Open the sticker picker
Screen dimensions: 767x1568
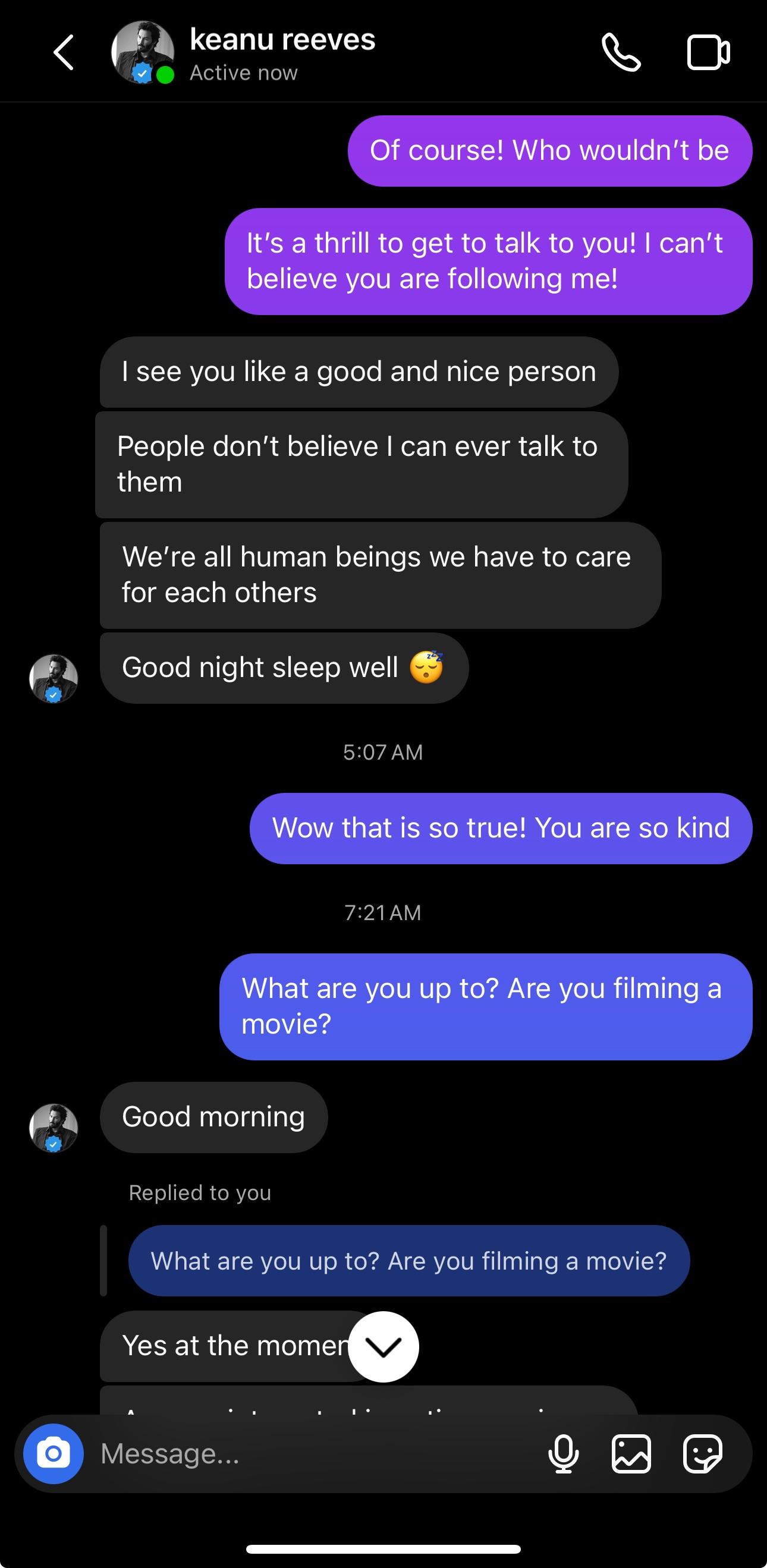702,1453
